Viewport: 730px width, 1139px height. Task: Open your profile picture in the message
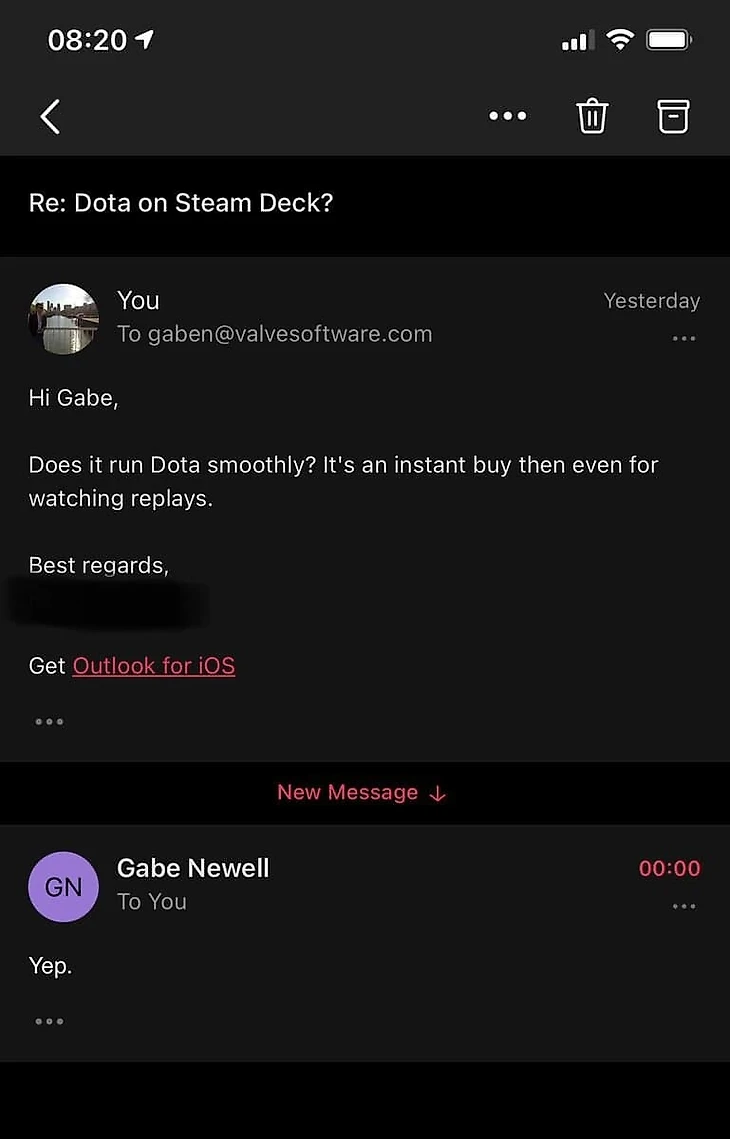(x=64, y=319)
